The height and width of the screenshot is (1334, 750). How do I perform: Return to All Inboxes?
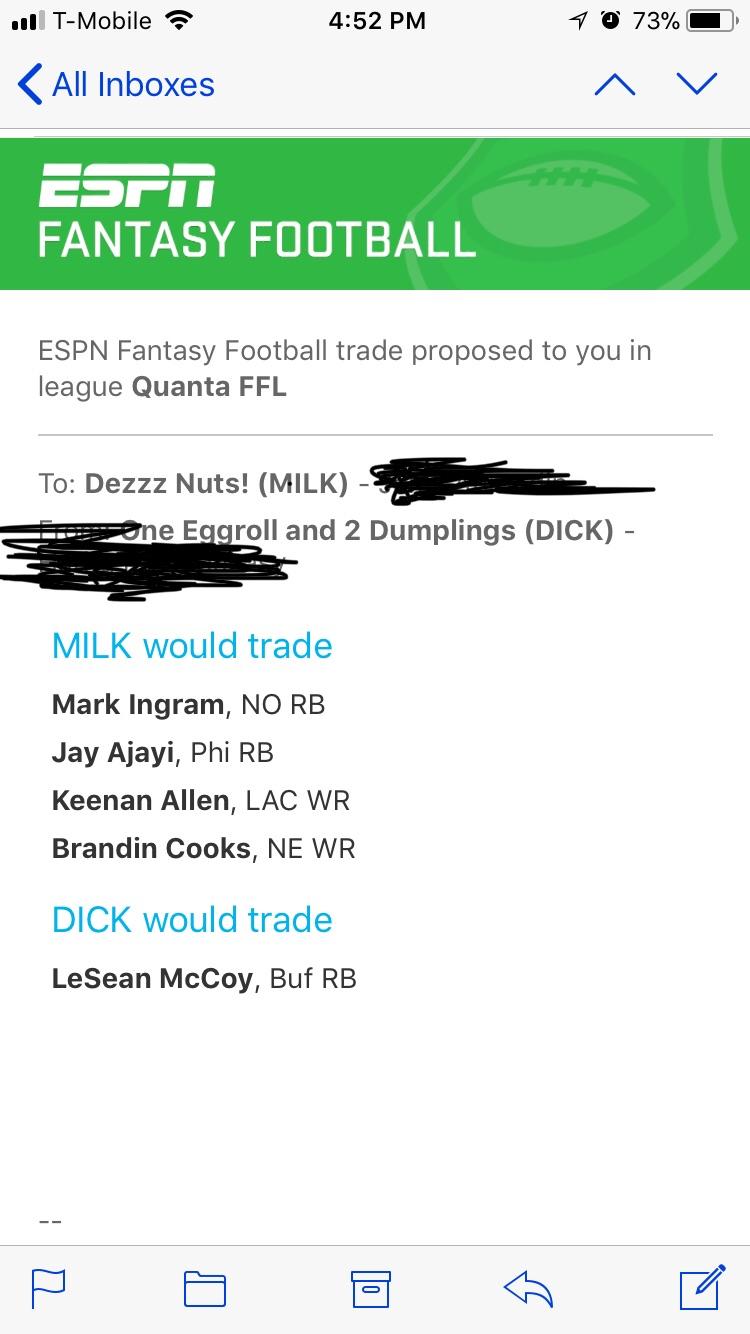click(130, 84)
